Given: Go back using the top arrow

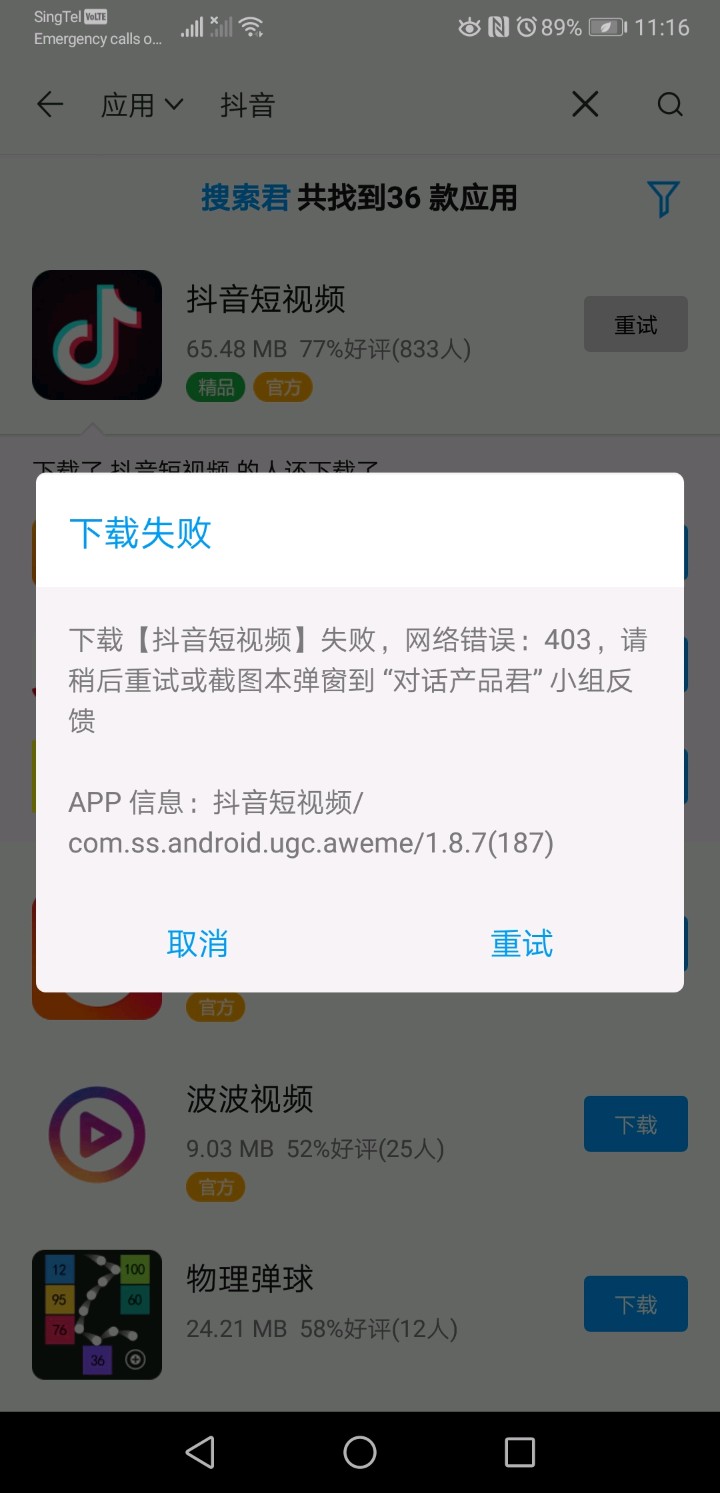Looking at the screenshot, I should click(x=49, y=105).
